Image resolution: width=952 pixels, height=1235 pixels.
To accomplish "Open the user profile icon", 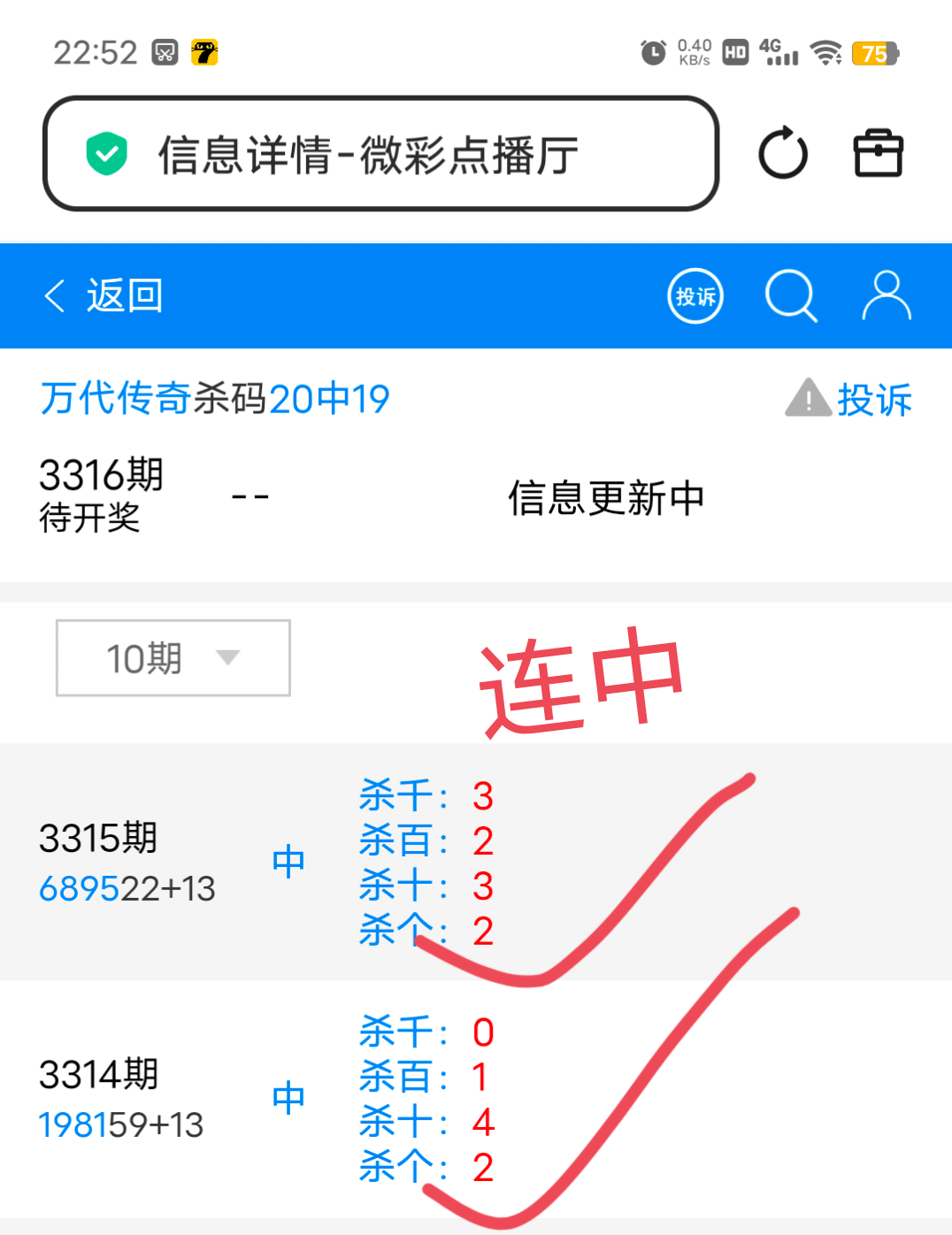I will [887, 295].
